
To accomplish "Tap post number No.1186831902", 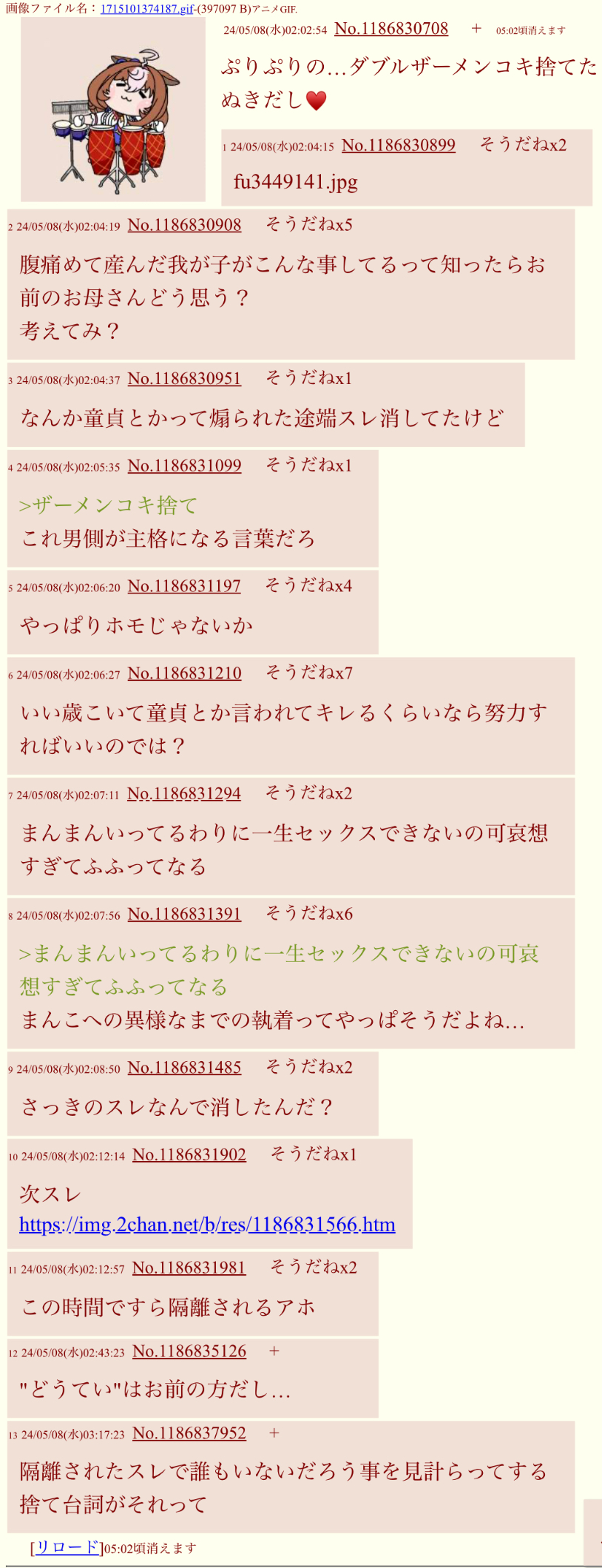I will coord(189,1155).
